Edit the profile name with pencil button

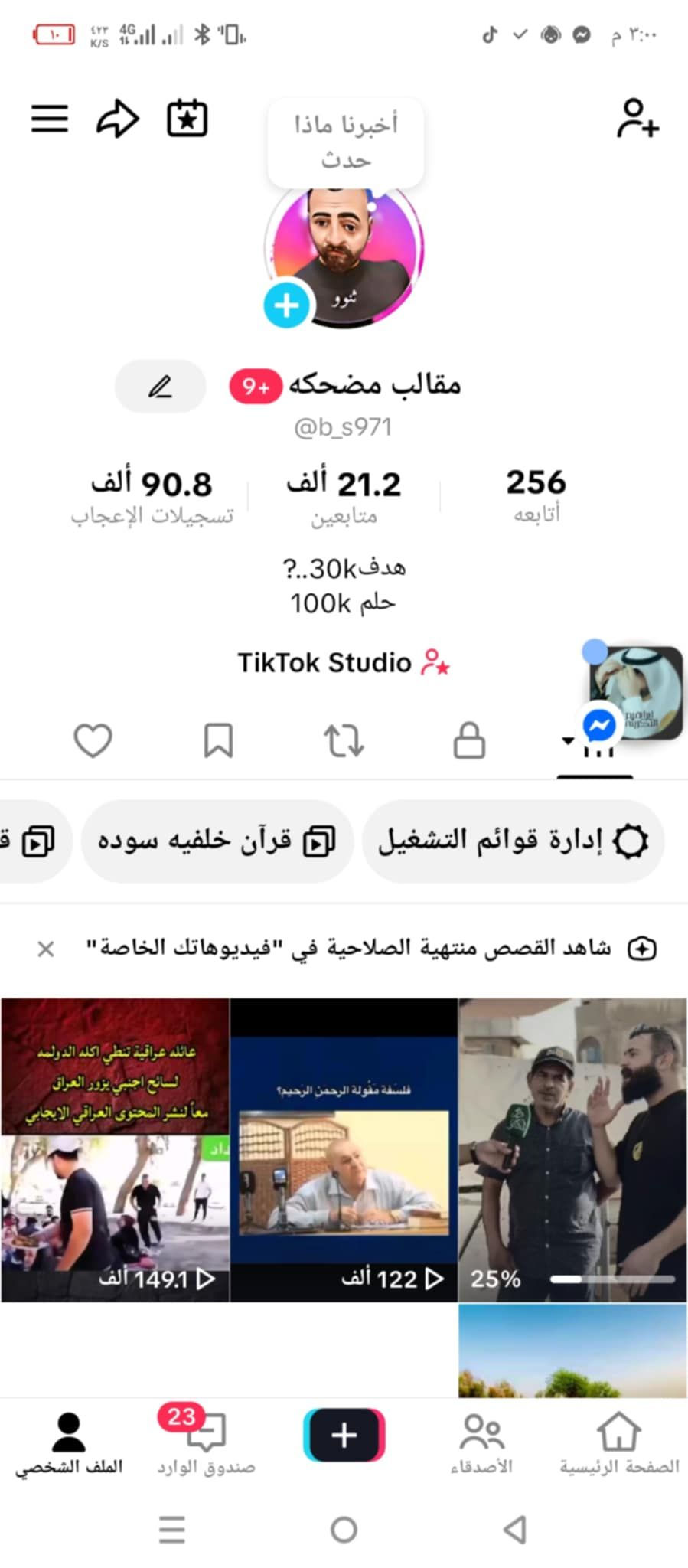click(x=160, y=386)
